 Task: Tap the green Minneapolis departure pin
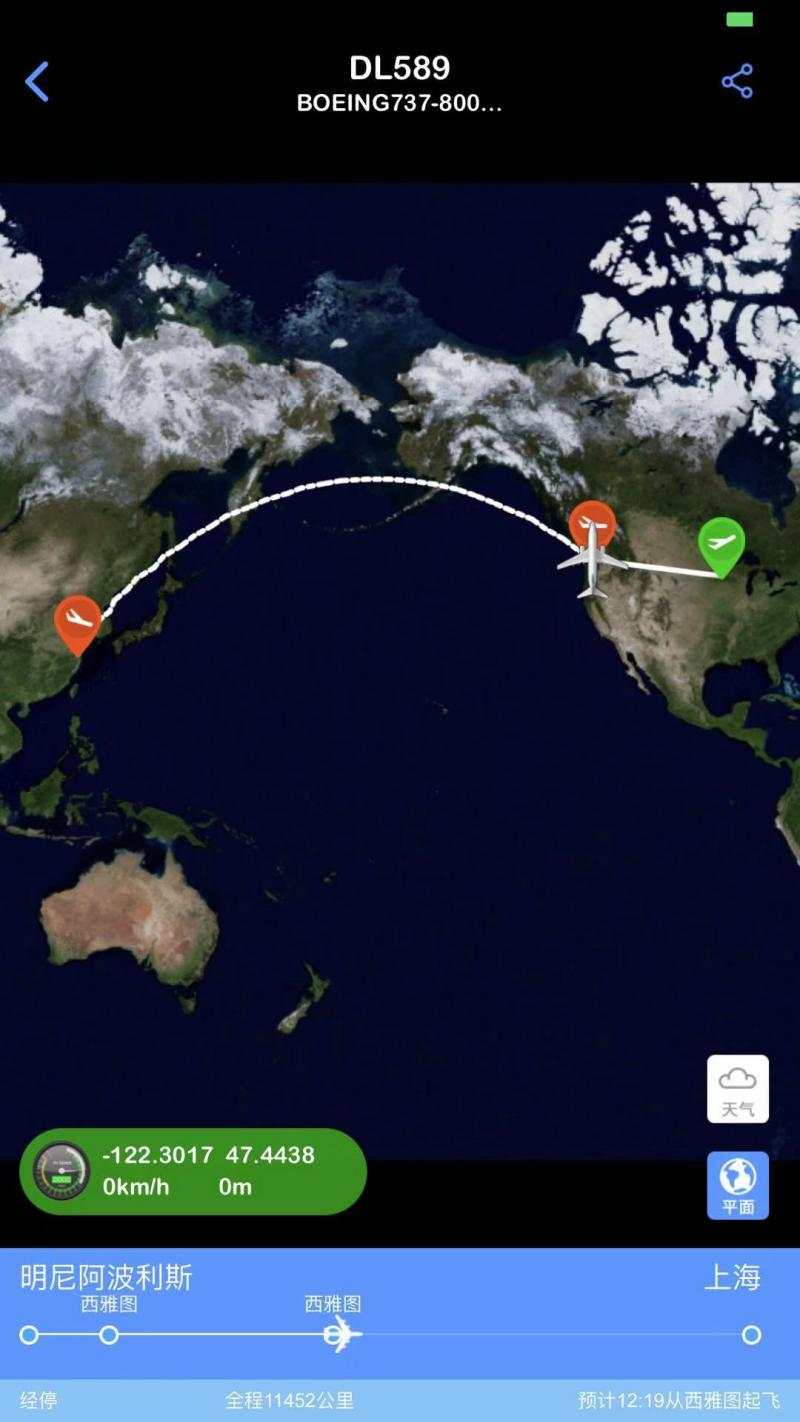click(721, 543)
